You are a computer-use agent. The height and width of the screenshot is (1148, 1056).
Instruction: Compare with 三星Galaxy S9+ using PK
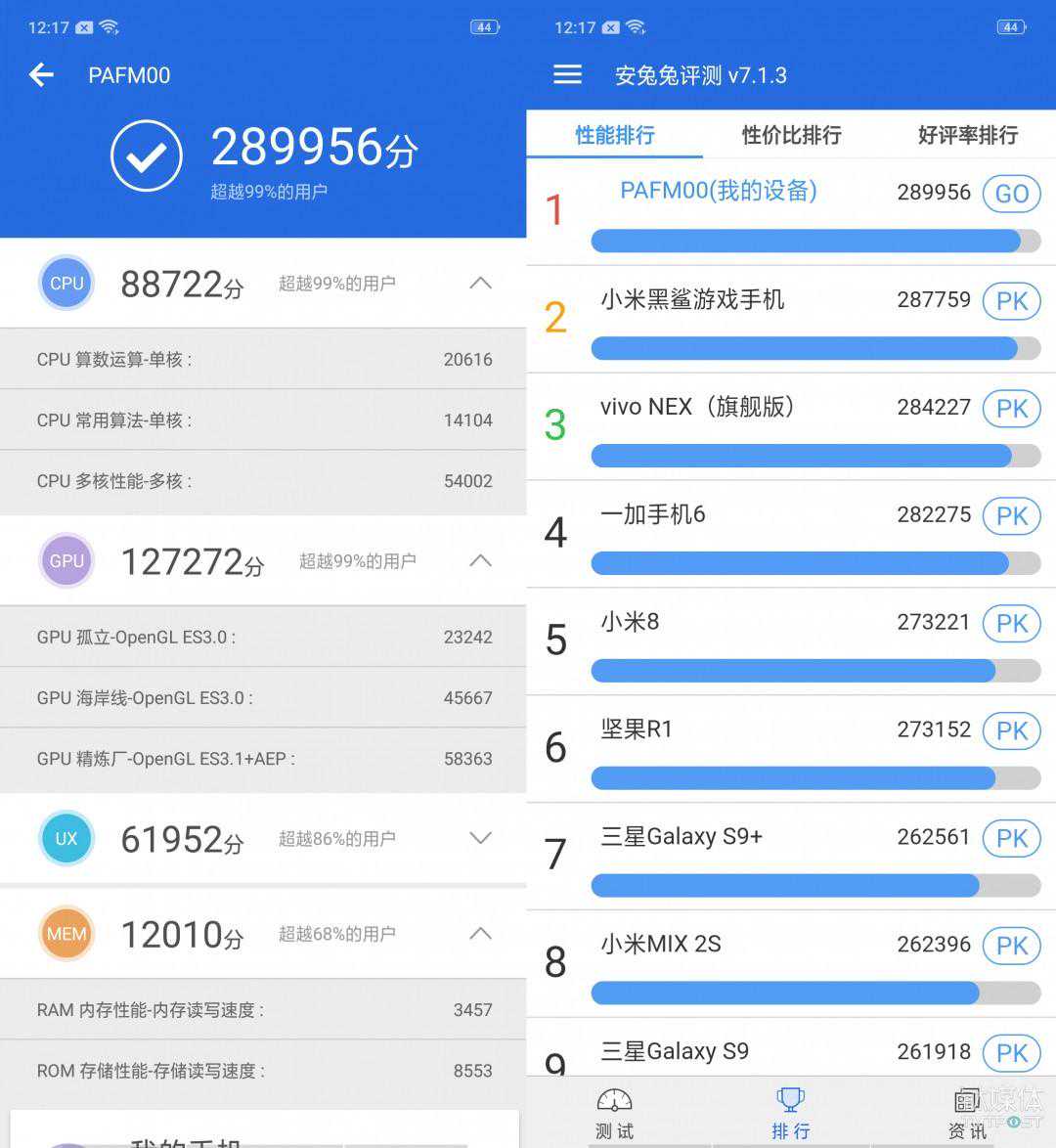tap(1011, 839)
